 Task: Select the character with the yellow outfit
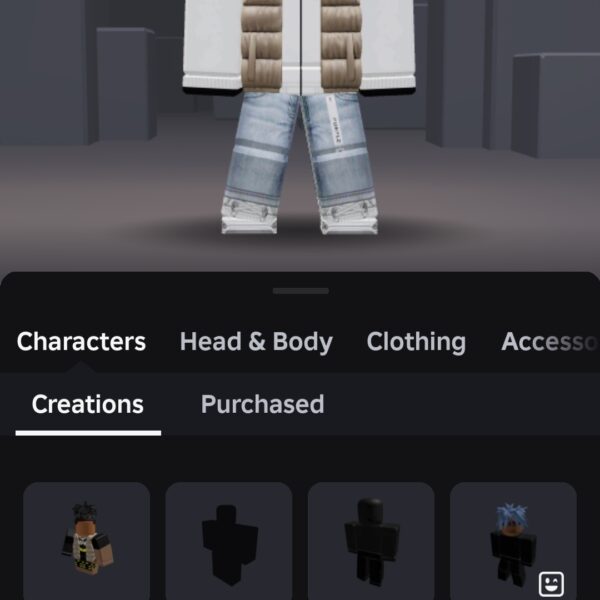[x=86, y=541]
